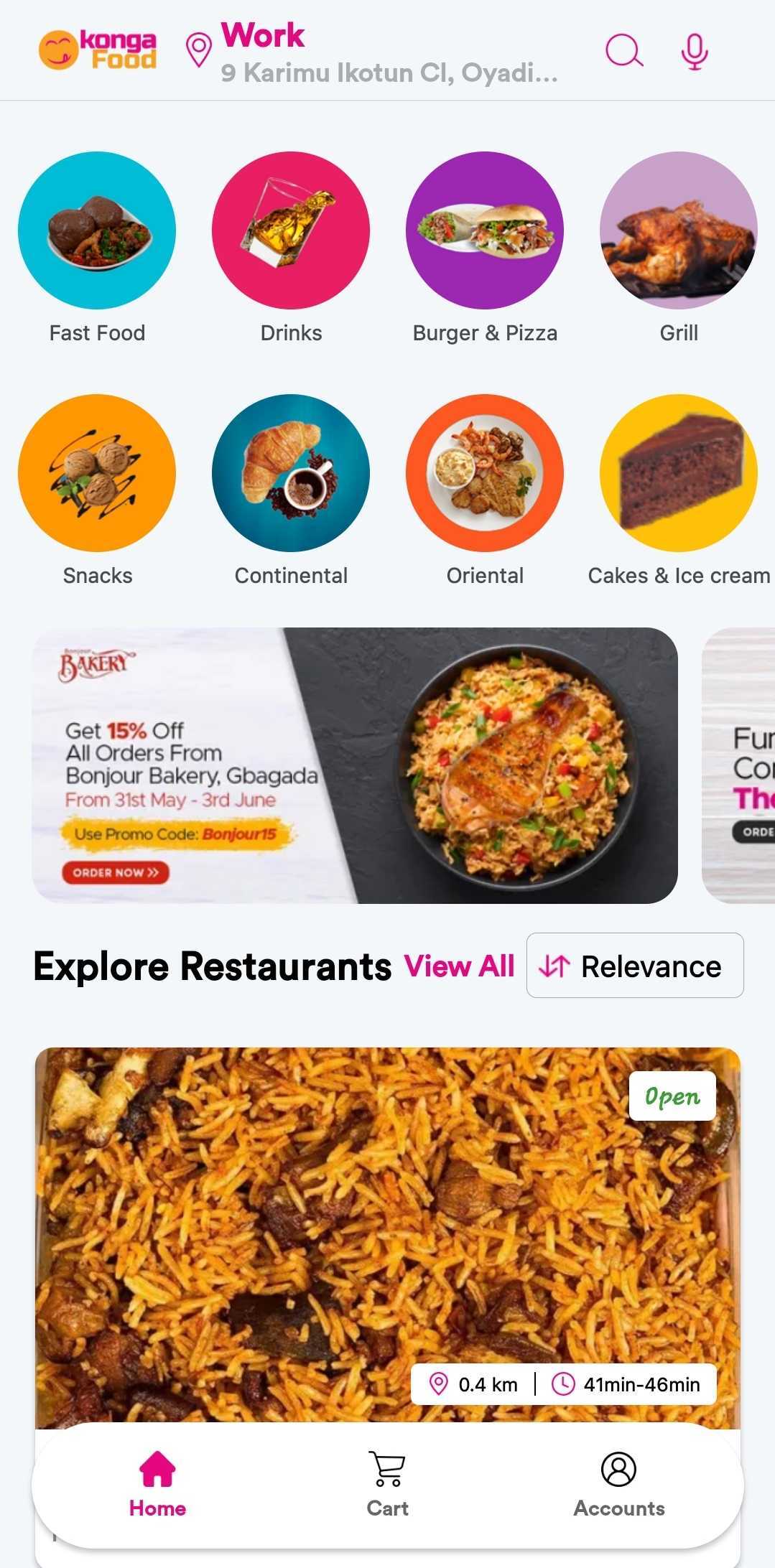Change the Work delivery address
Viewport: 775px width, 1568px height.
click(x=388, y=53)
